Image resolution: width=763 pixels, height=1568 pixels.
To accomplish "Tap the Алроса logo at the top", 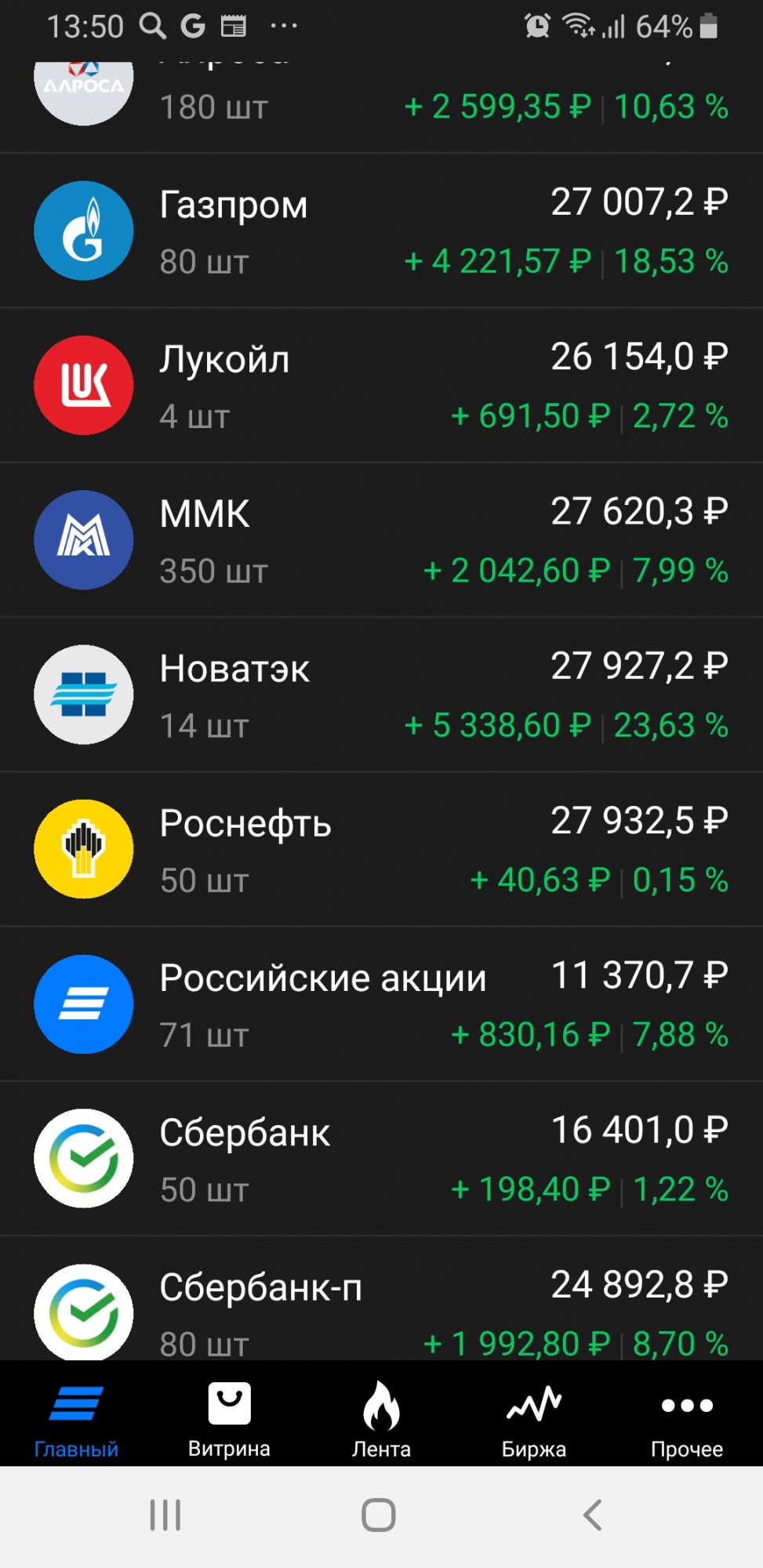I will [83, 86].
